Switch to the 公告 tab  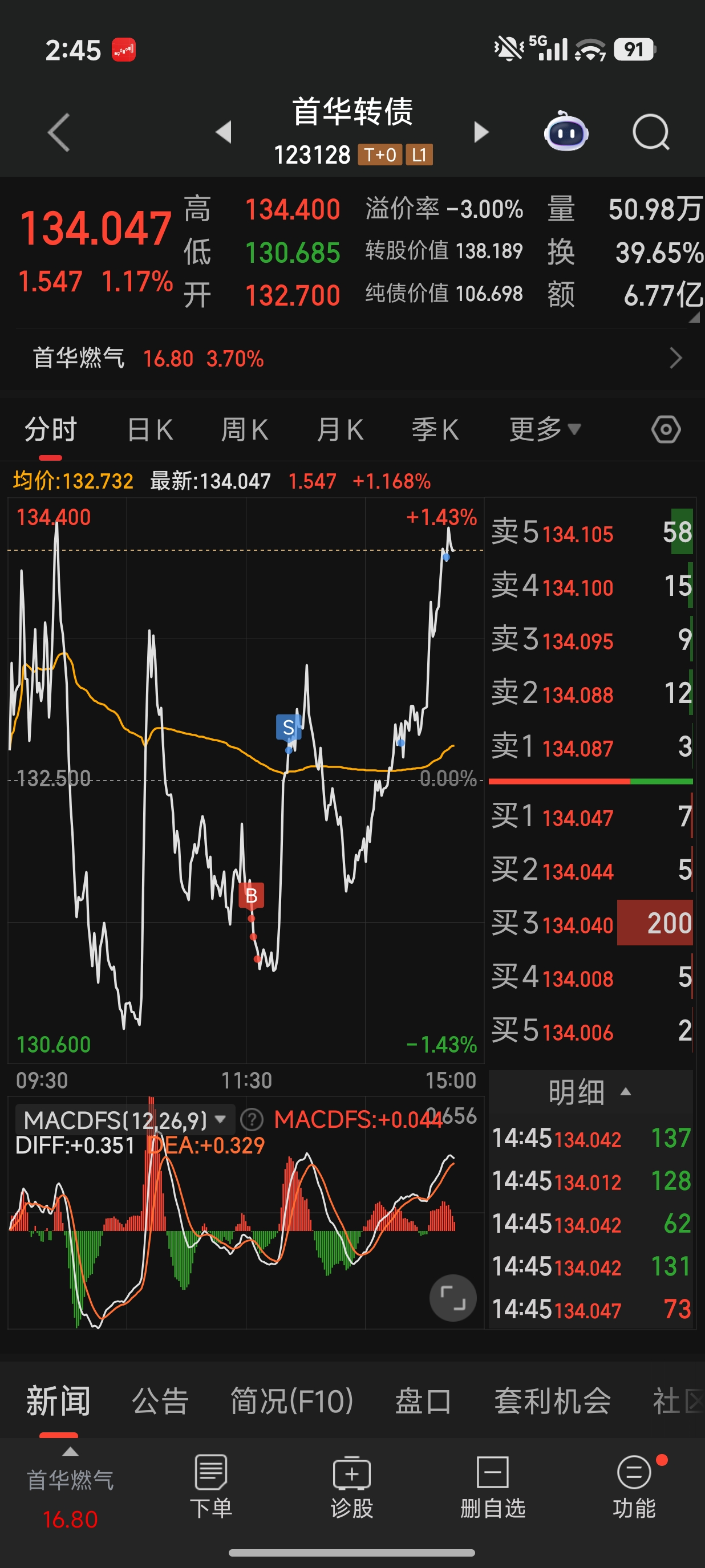pos(160,1401)
